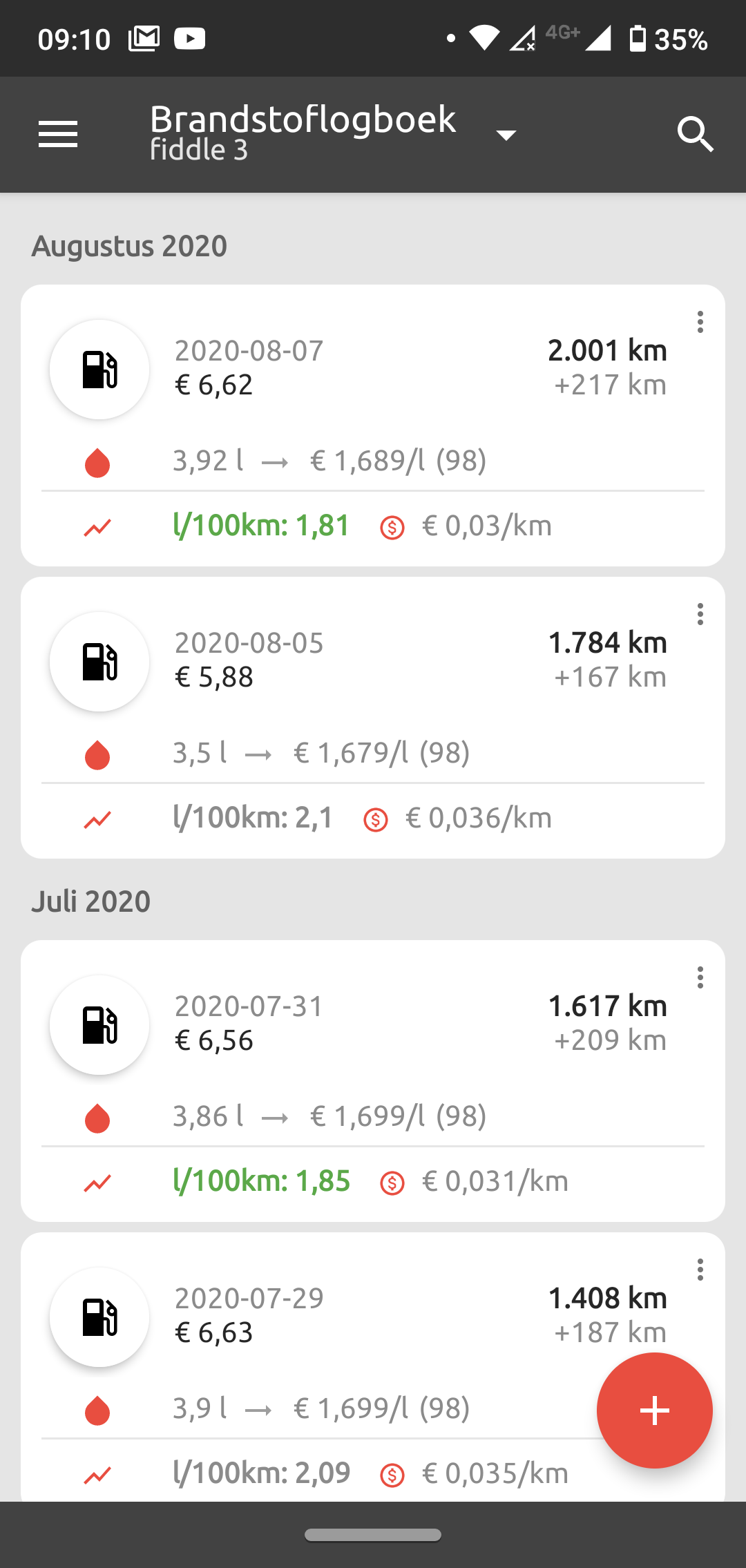Open overflow menu for 2020-07-31 entry
The width and height of the screenshot is (746, 1568).
[x=700, y=977]
